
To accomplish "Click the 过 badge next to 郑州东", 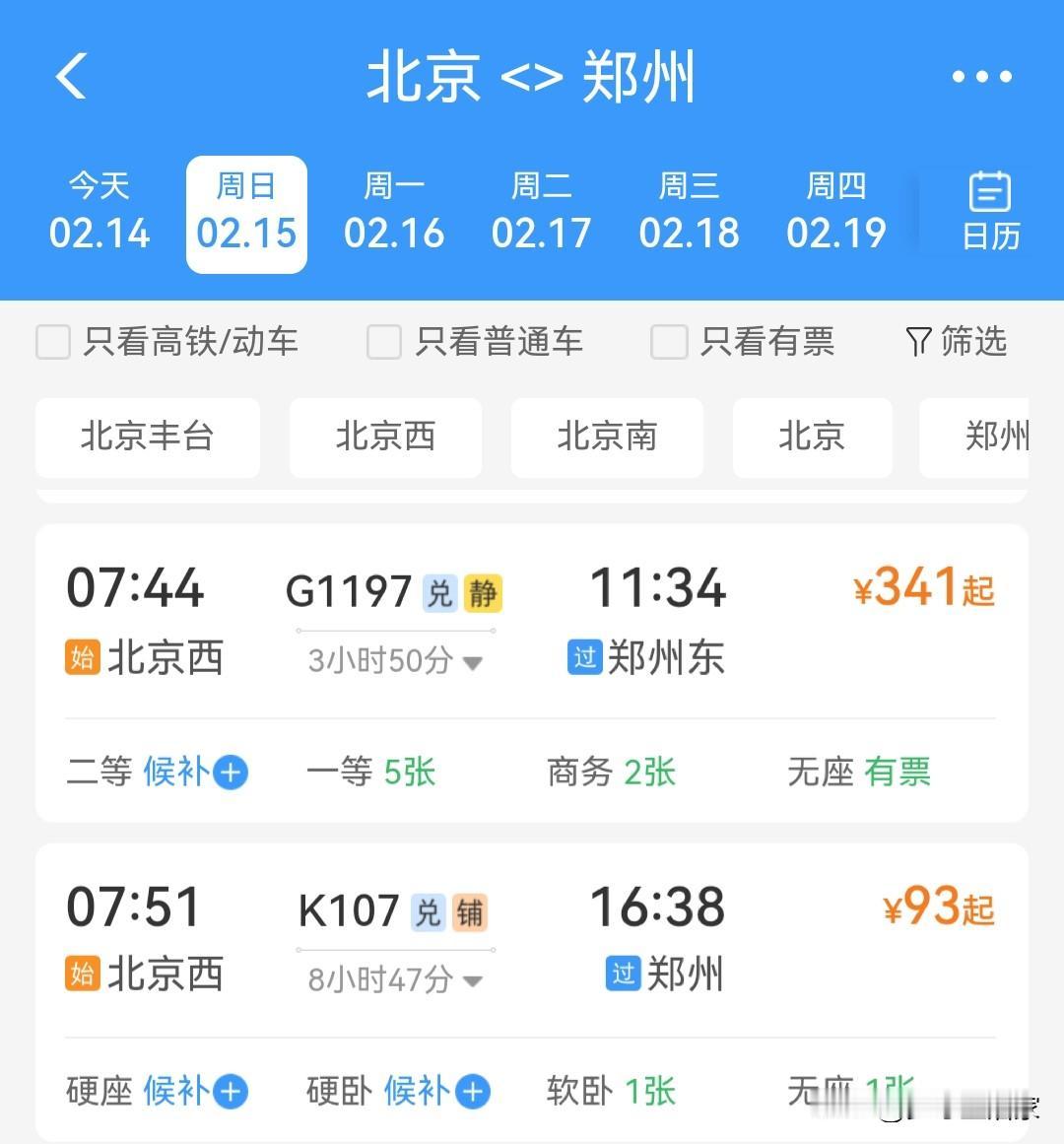I will pos(584,658).
